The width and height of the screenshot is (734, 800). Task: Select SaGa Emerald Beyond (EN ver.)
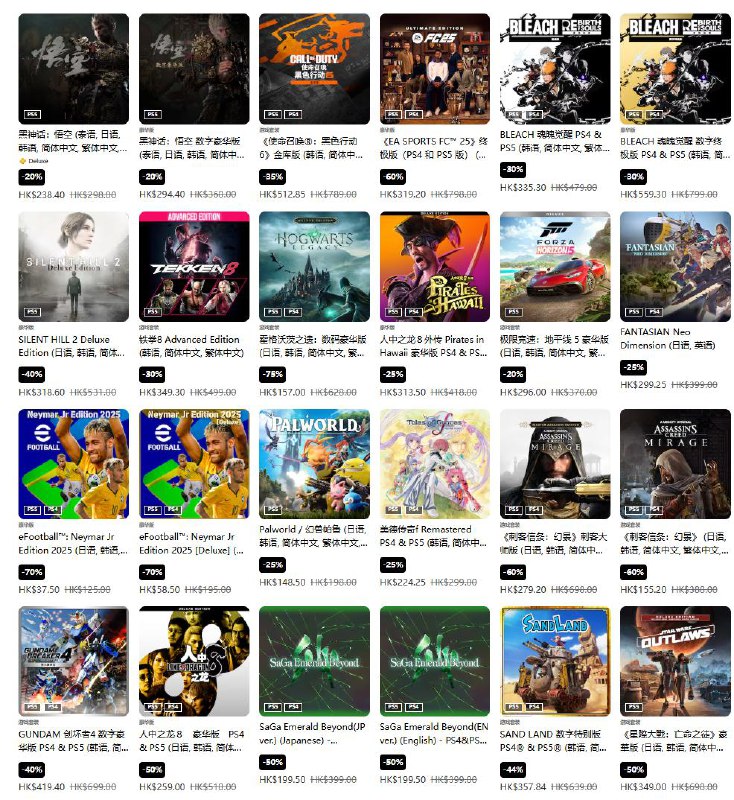pos(434,661)
